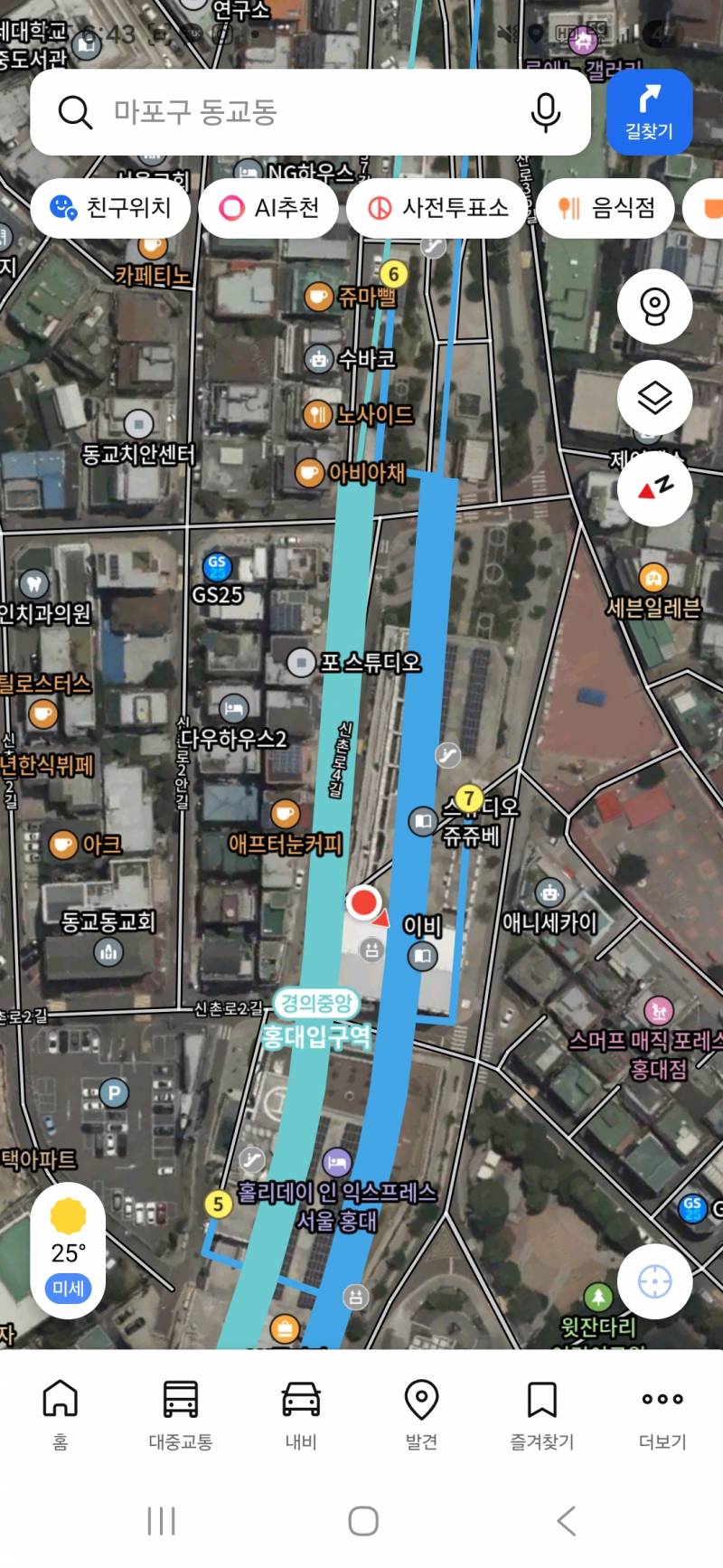Screen dimensions: 723x1568
Task: Select the 사전투표소 chip
Action: point(437,208)
